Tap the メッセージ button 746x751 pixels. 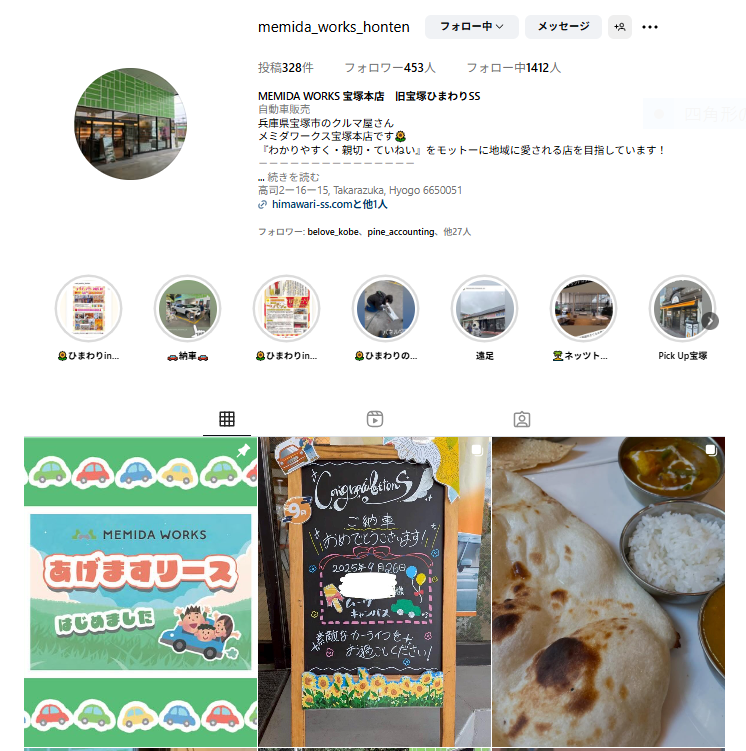click(x=563, y=27)
